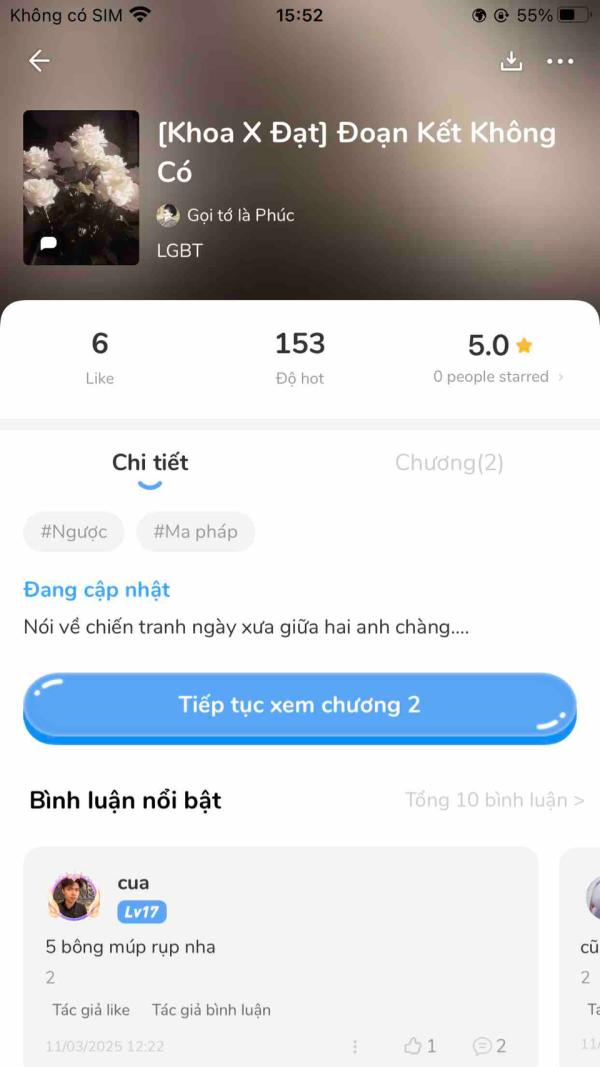This screenshot has height=1067, width=600.
Task: Like cua's comment
Action: coord(420,1046)
